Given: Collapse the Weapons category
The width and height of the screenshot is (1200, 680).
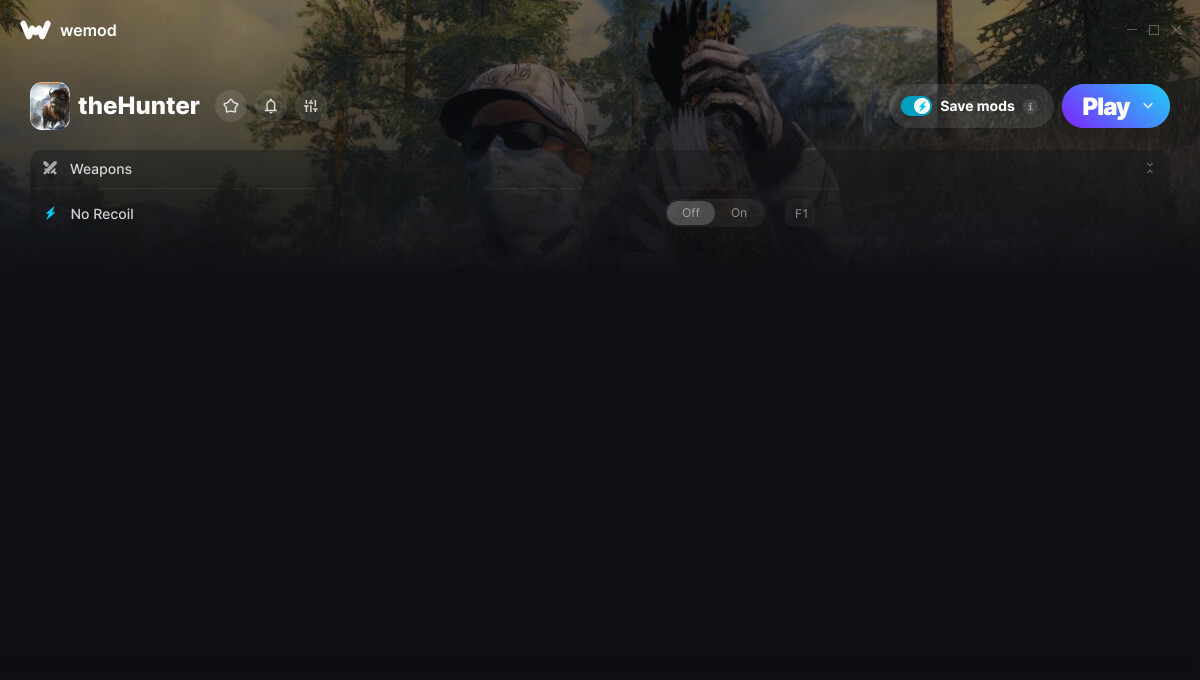Looking at the screenshot, I should (1149, 169).
